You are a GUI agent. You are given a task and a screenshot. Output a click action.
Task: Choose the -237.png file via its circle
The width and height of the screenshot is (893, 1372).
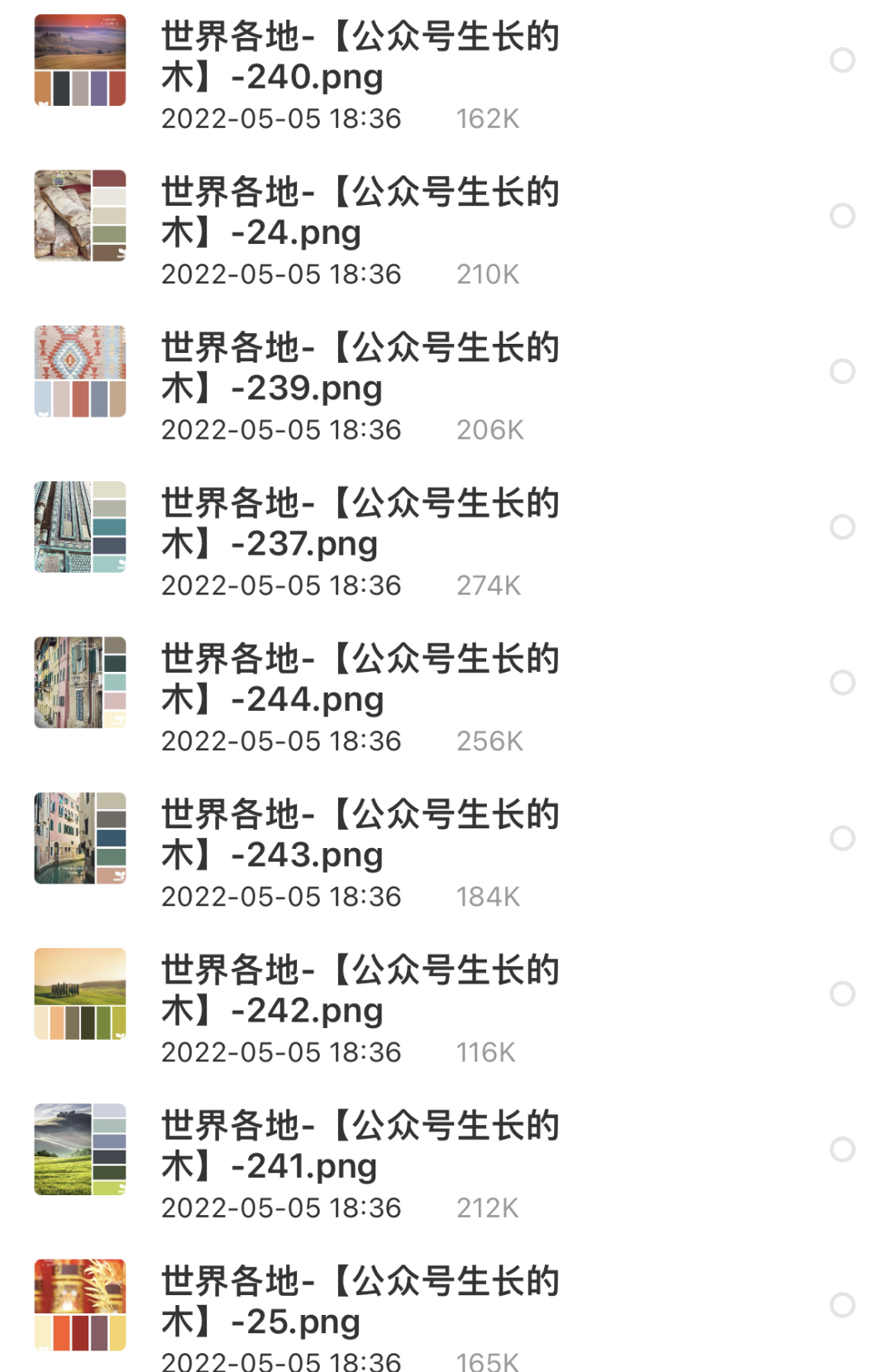(842, 526)
